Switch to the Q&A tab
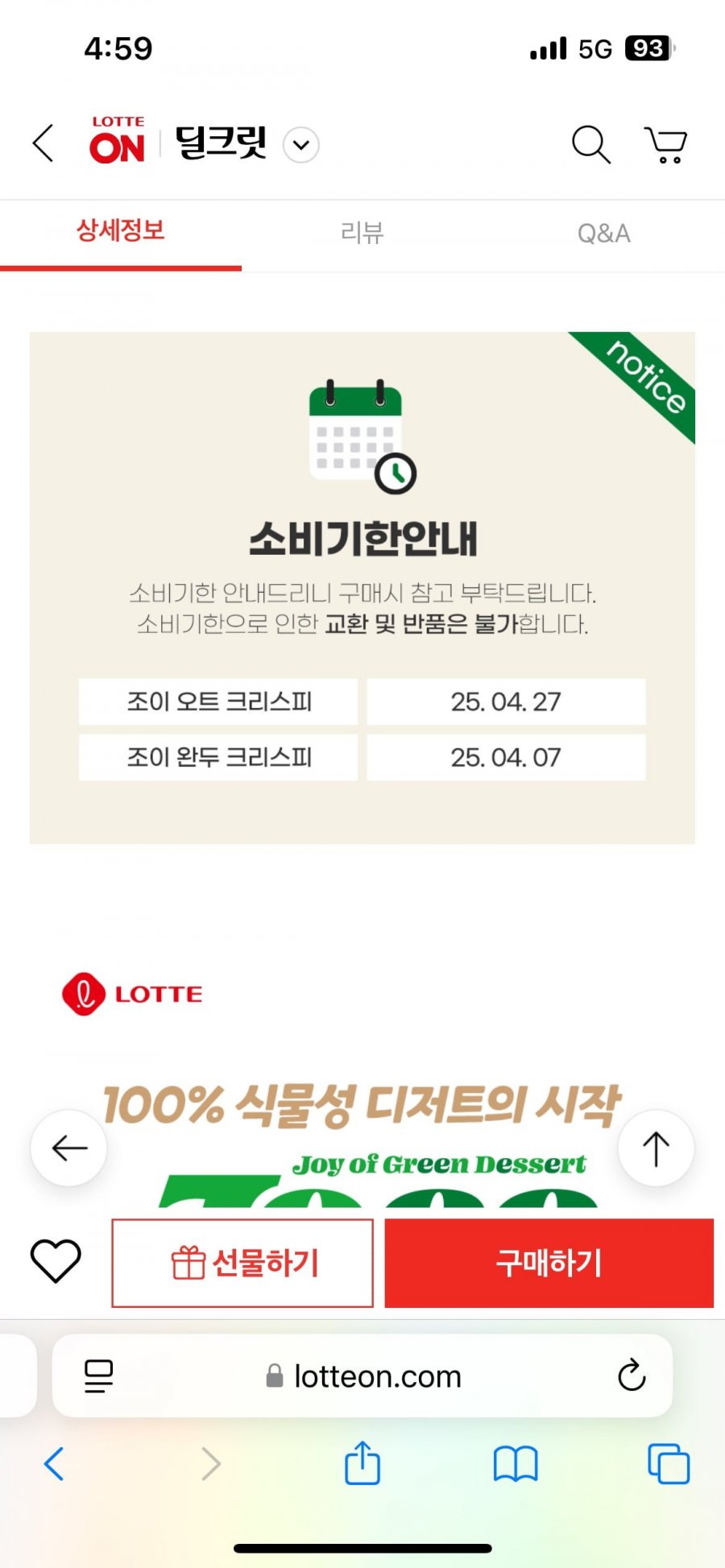The image size is (725, 1568). [x=603, y=233]
